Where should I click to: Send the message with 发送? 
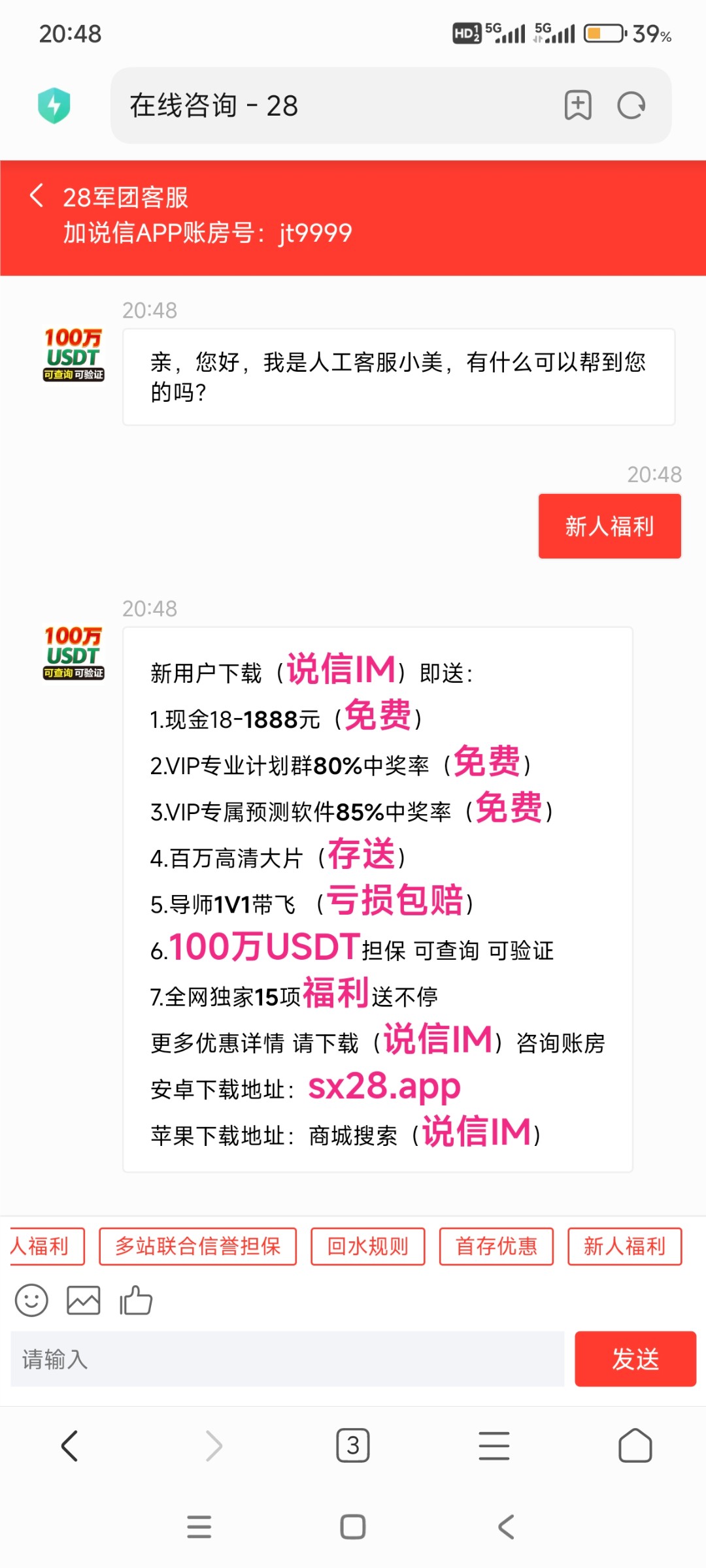(635, 1359)
